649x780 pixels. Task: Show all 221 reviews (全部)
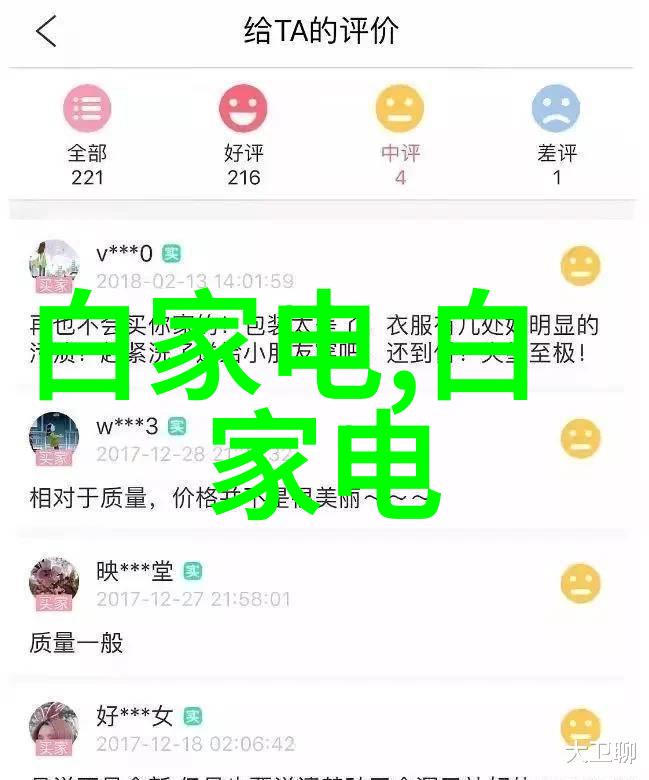click(87, 135)
